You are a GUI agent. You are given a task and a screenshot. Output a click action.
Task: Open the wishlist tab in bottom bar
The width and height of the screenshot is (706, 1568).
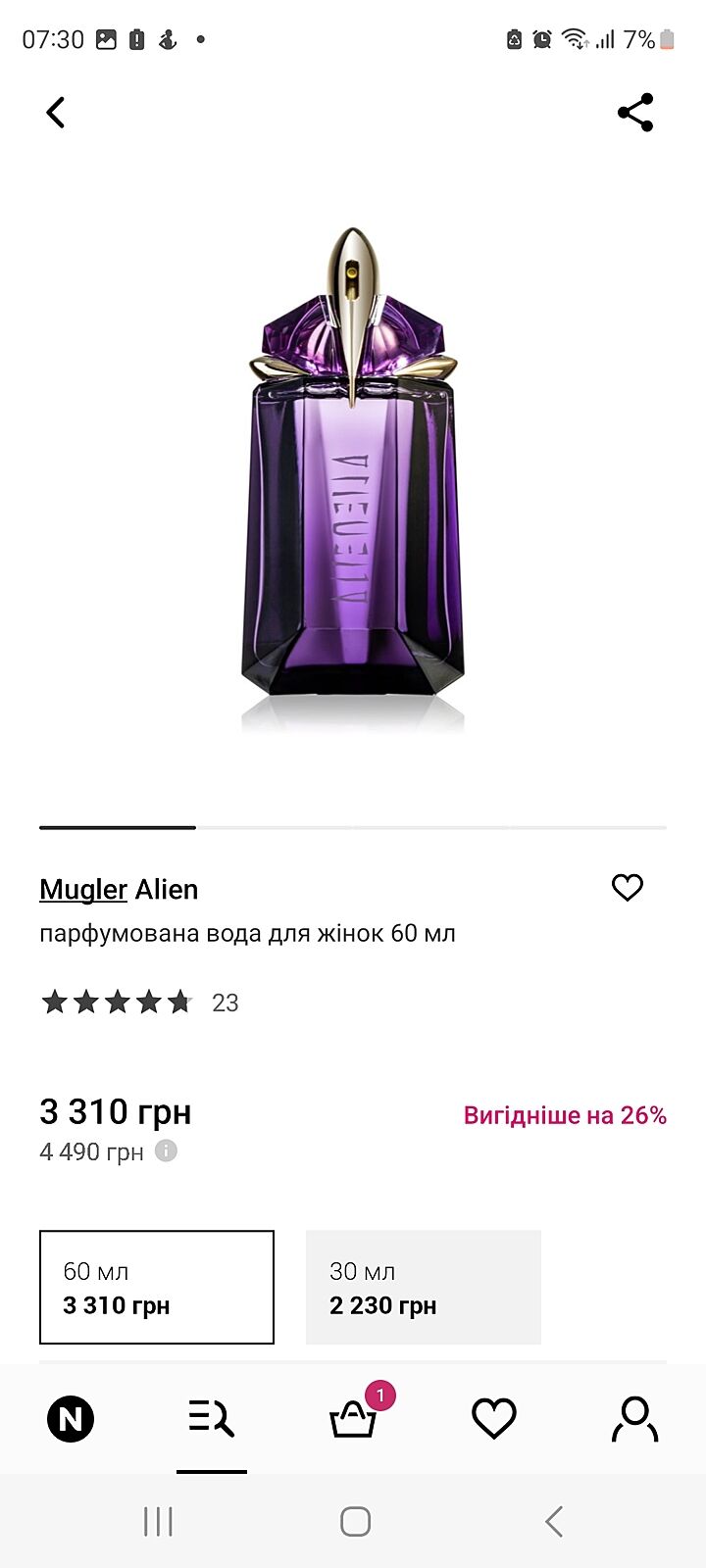coord(494,1419)
